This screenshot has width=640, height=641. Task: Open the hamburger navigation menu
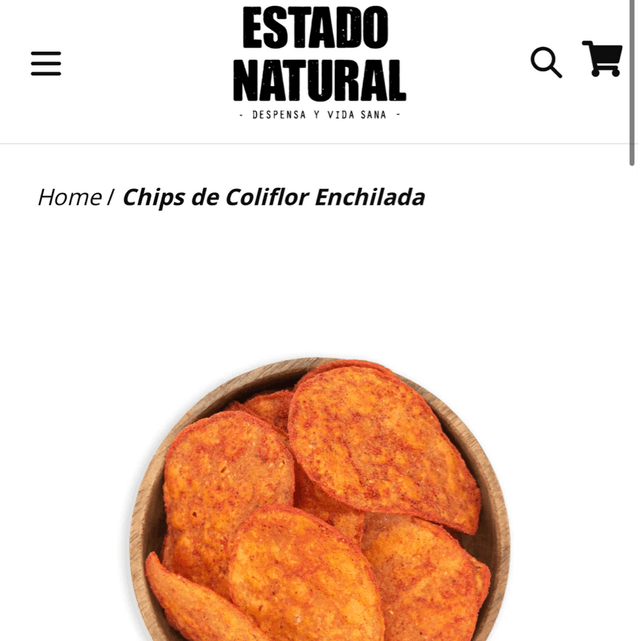pyautogui.click(x=46, y=64)
